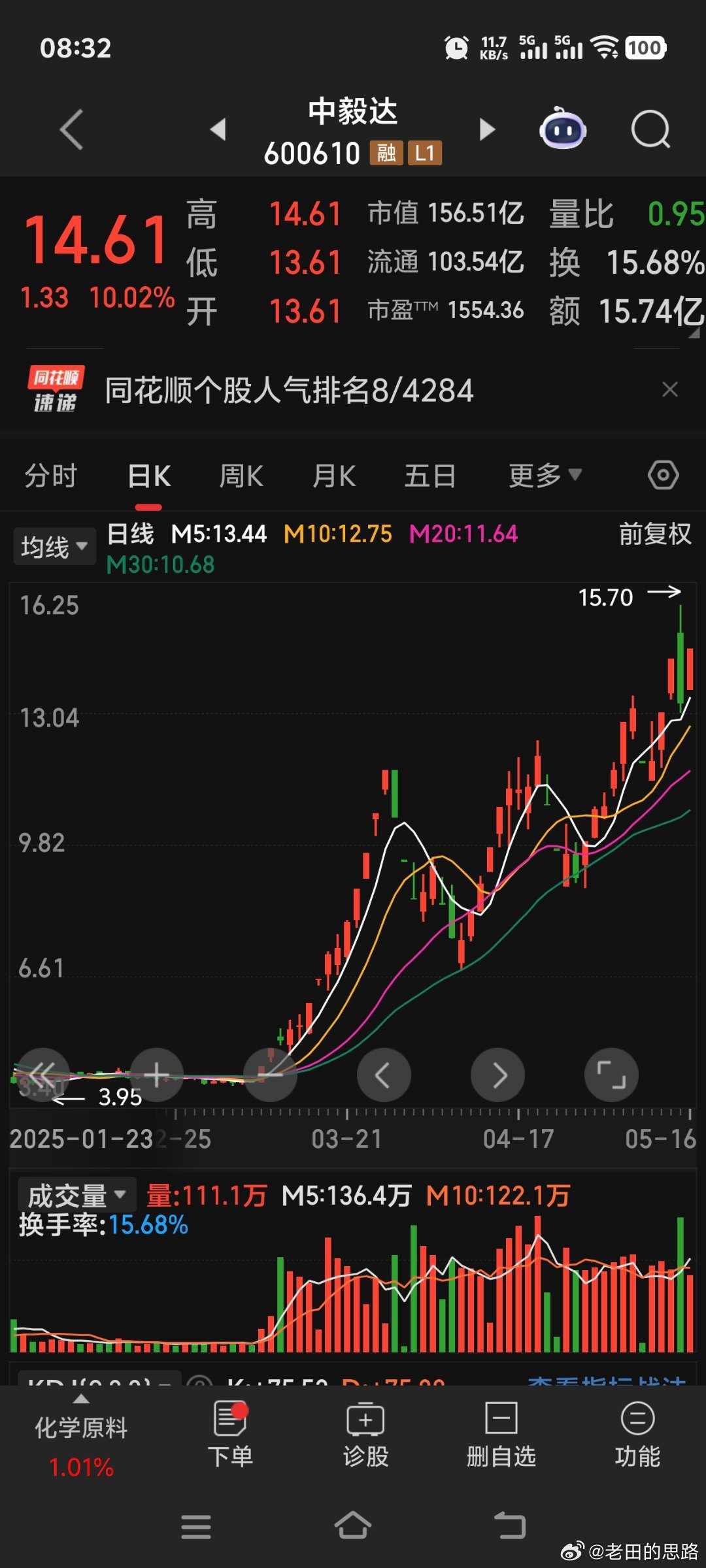Select the 周K weekly chart tab
The width and height of the screenshot is (706, 1568).
pos(241,476)
